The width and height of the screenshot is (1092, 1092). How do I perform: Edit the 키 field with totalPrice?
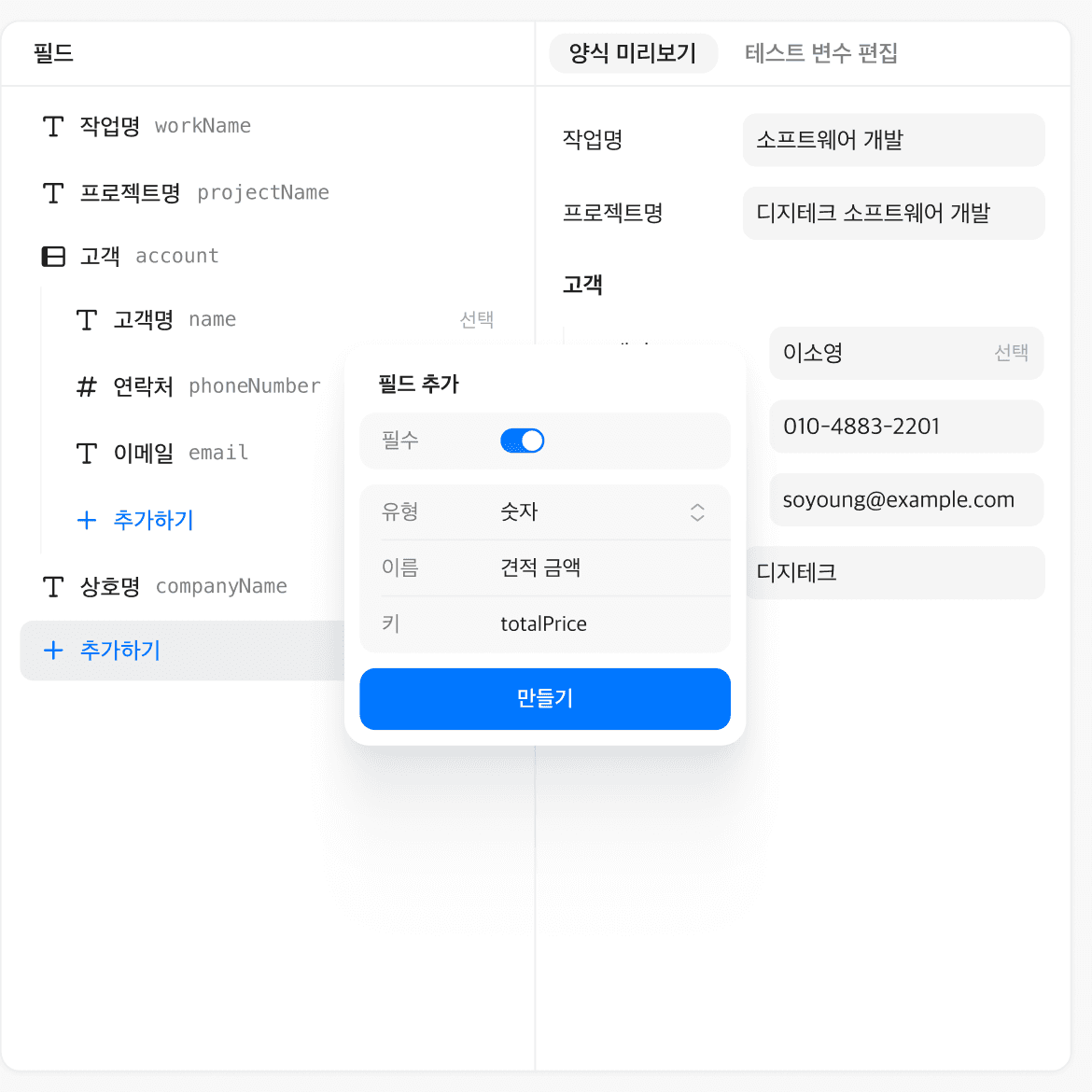(x=545, y=624)
